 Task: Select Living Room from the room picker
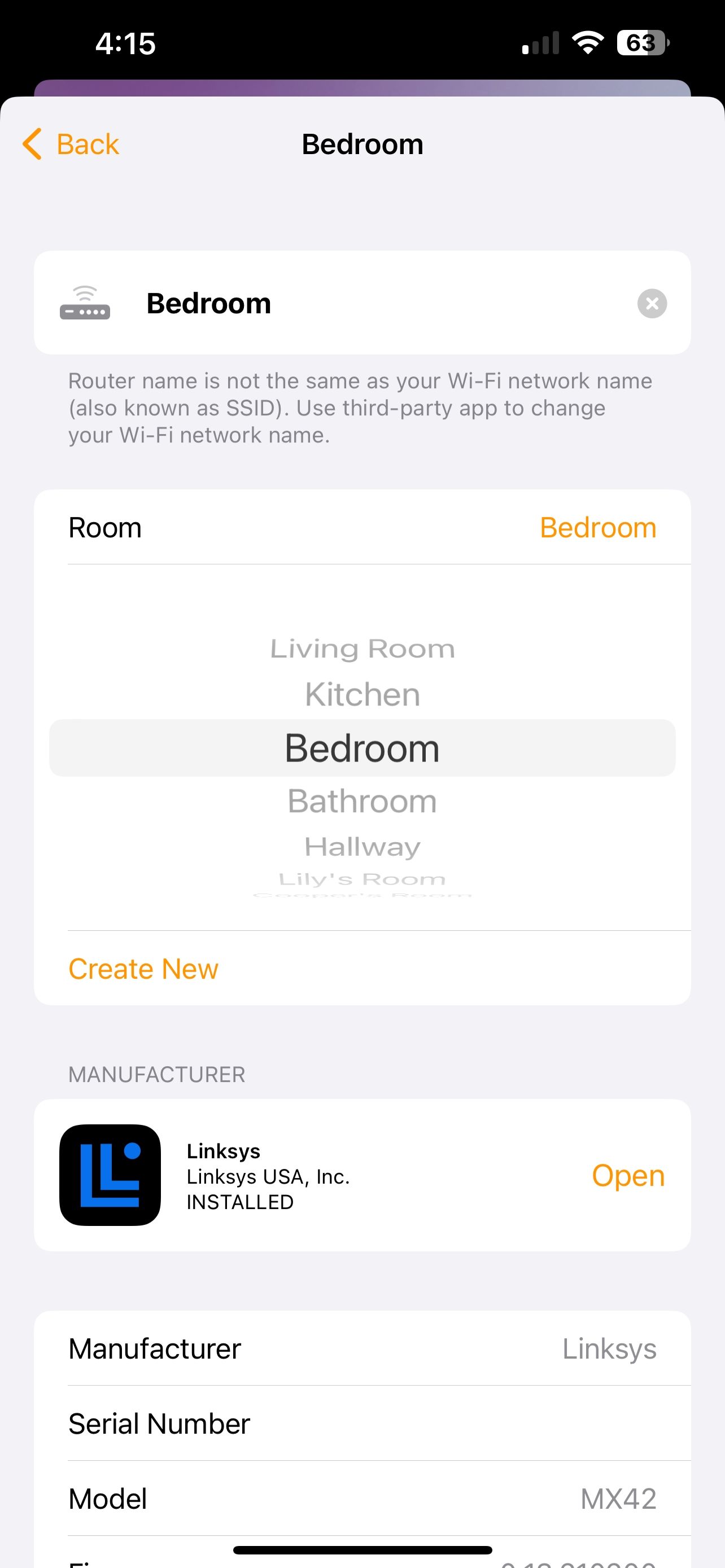click(362, 647)
